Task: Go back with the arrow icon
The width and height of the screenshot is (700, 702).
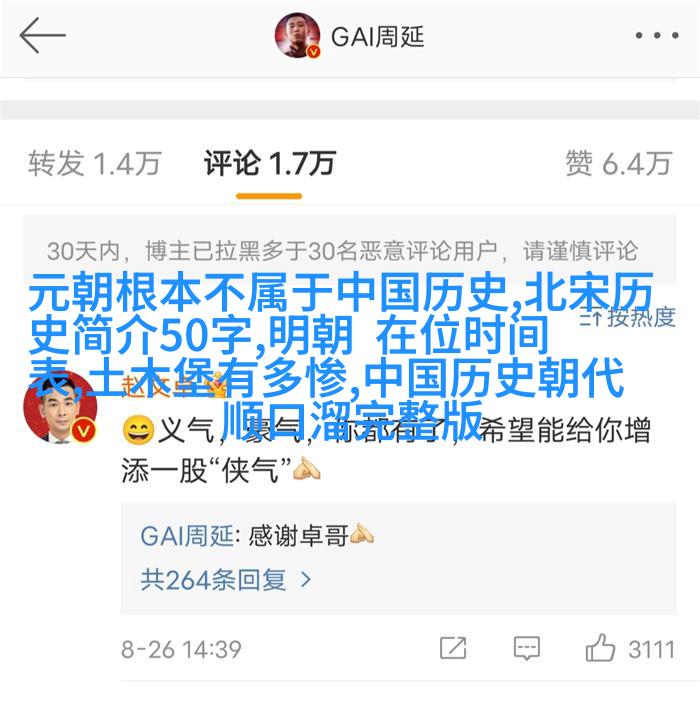Action: click(x=42, y=37)
